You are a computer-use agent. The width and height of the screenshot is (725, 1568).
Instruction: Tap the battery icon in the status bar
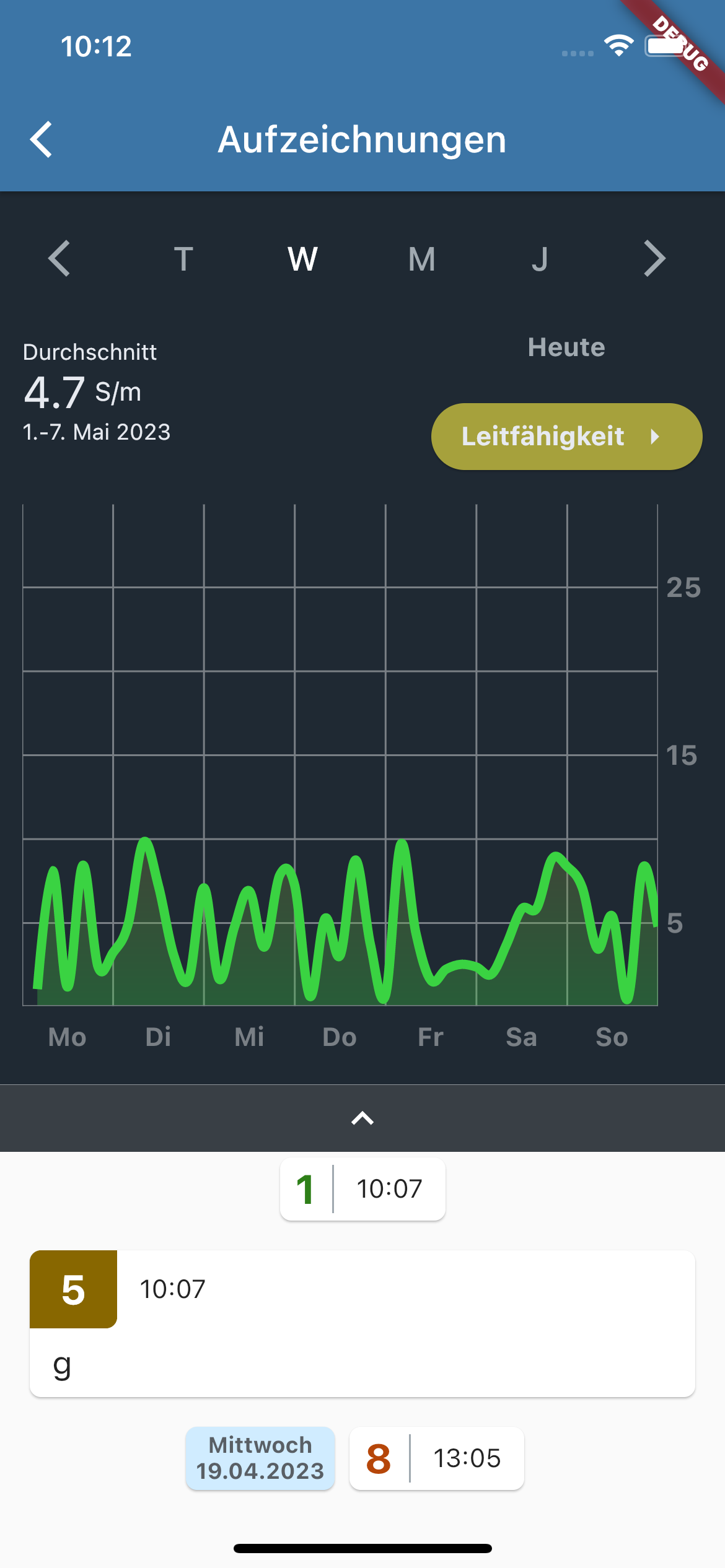pyautogui.click(x=665, y=46)
